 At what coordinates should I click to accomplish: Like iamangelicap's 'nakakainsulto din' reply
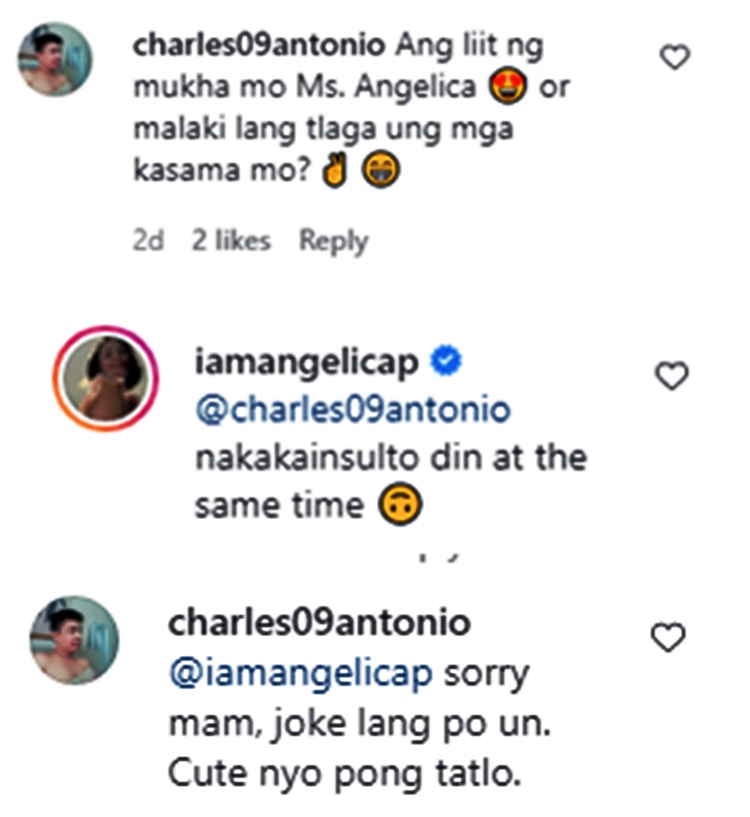coord(670,376)
